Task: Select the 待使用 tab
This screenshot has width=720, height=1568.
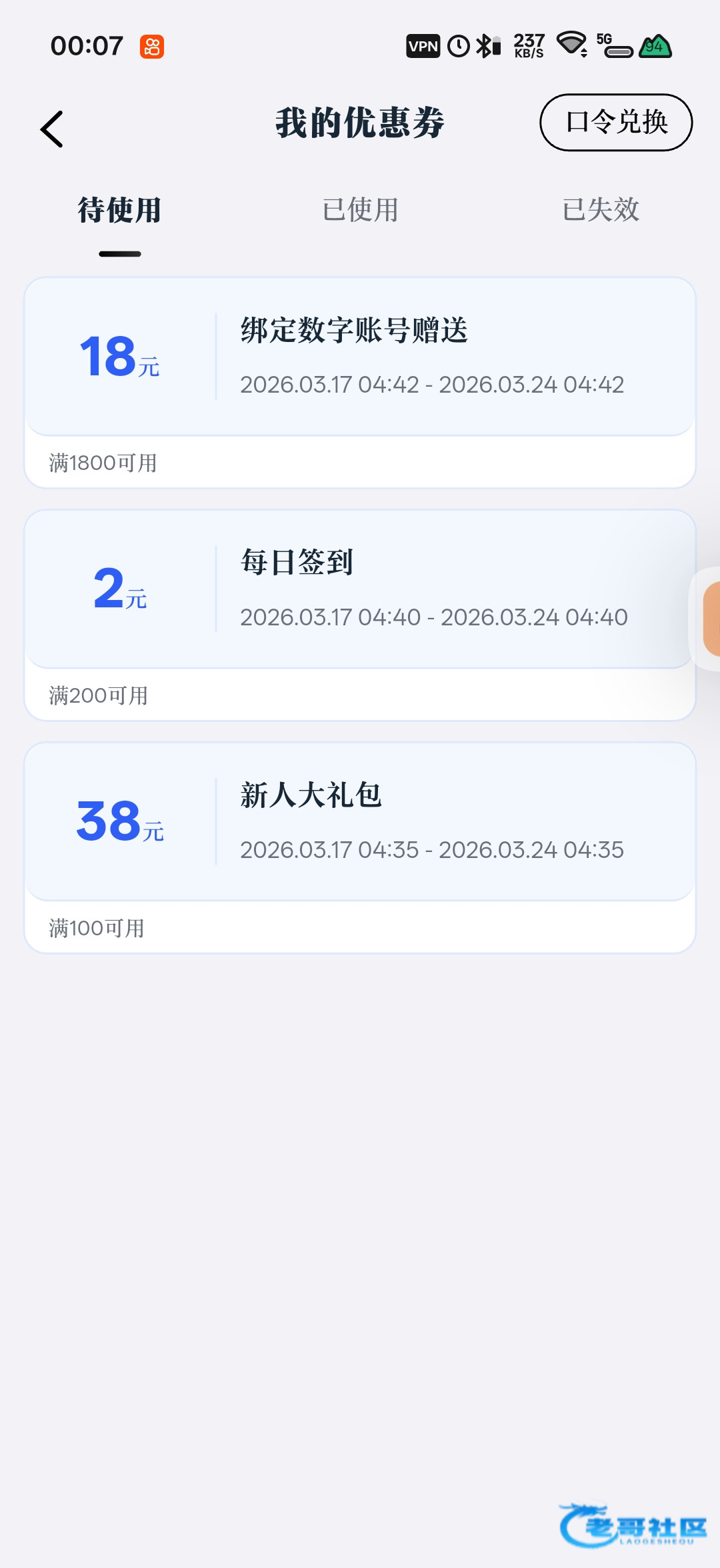Action: (x=120, y=210)
